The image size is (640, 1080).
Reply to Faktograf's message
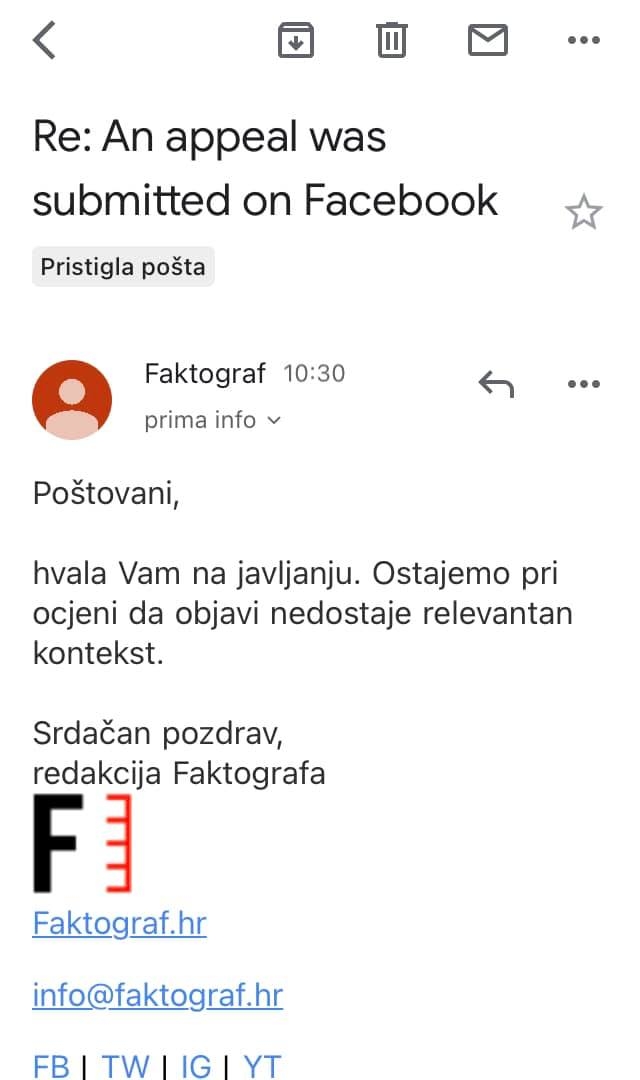click(x=496, y=384)
